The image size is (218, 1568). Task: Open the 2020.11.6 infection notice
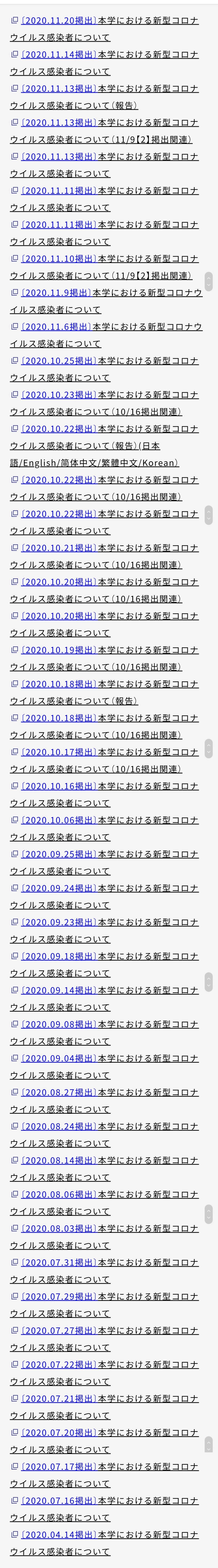(110, 327)
